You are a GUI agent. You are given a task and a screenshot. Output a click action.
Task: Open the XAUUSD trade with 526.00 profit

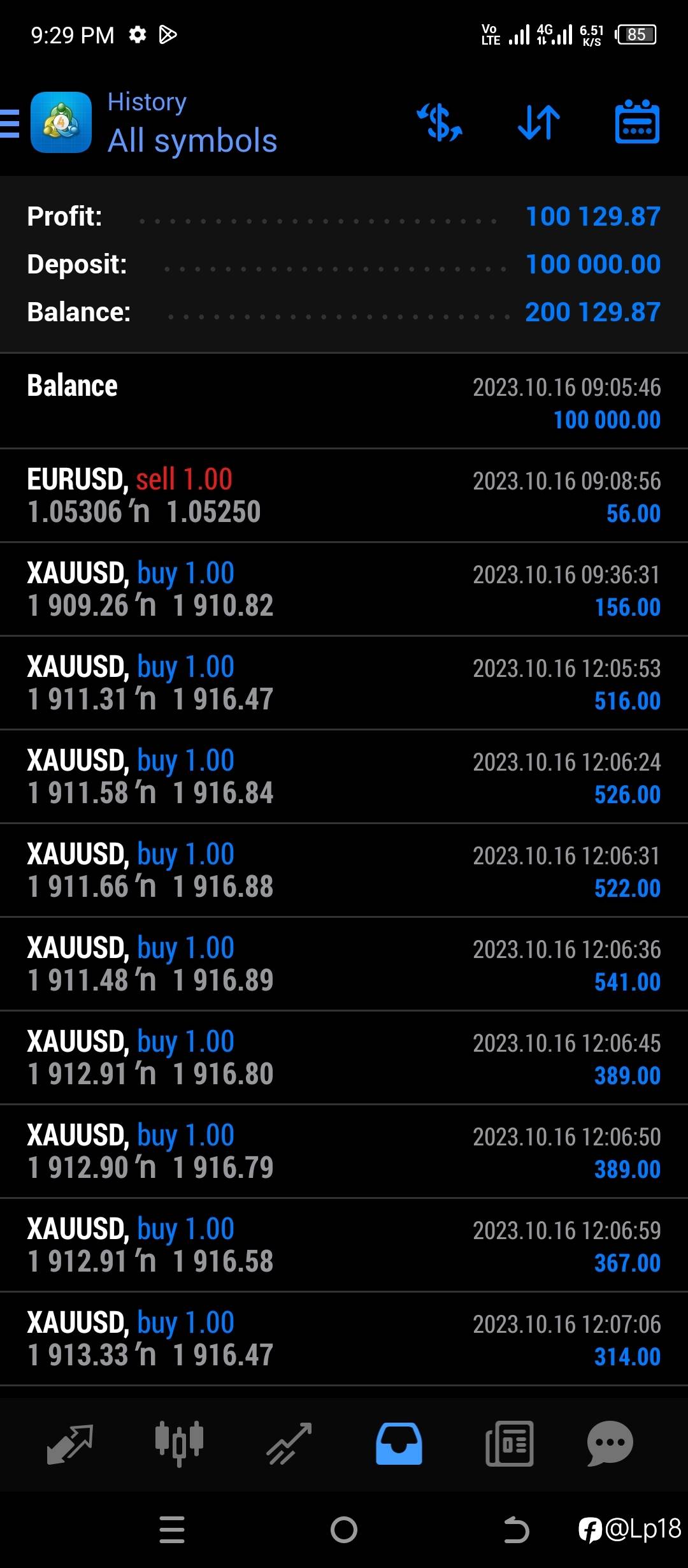pyautogui.click(x=344, y=777)
